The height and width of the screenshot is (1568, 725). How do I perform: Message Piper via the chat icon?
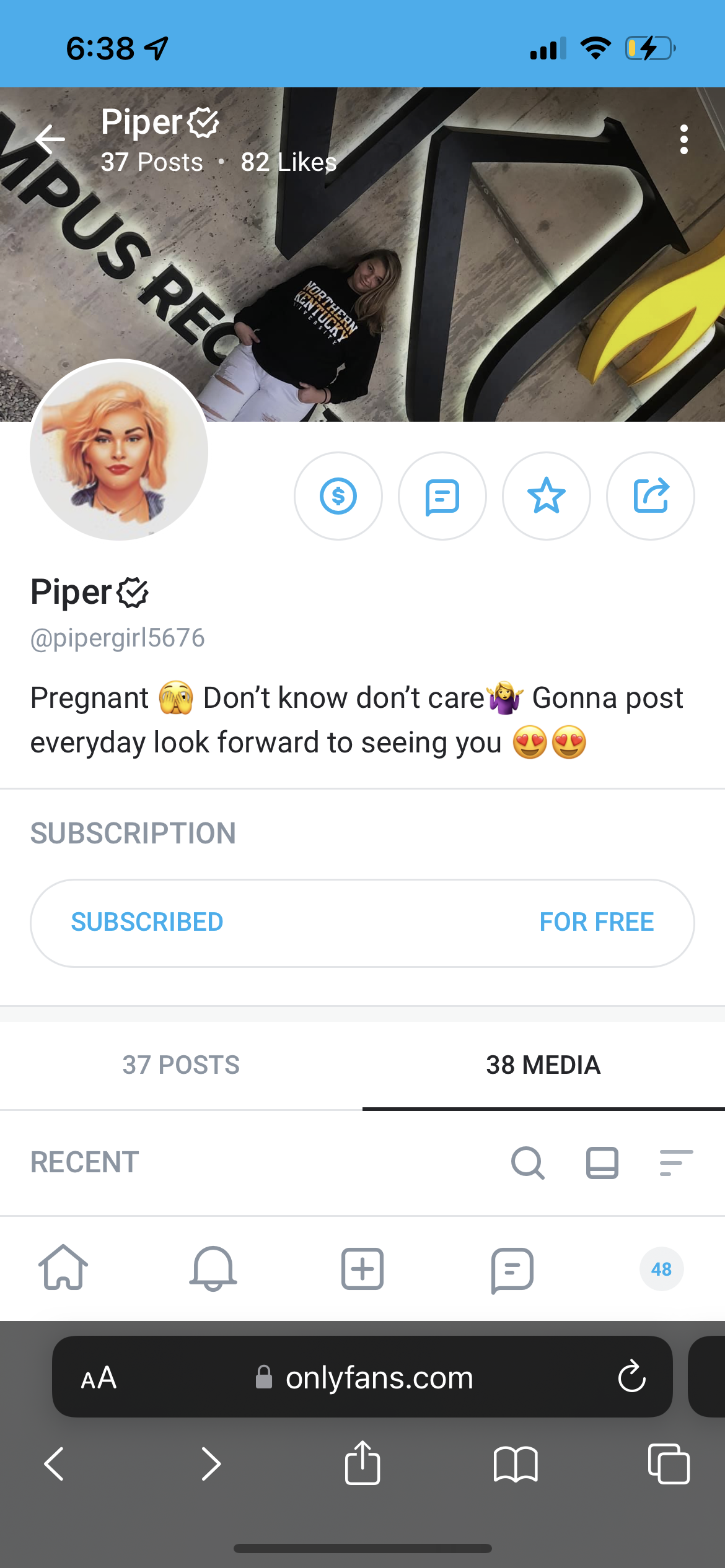tap(442, 496)
